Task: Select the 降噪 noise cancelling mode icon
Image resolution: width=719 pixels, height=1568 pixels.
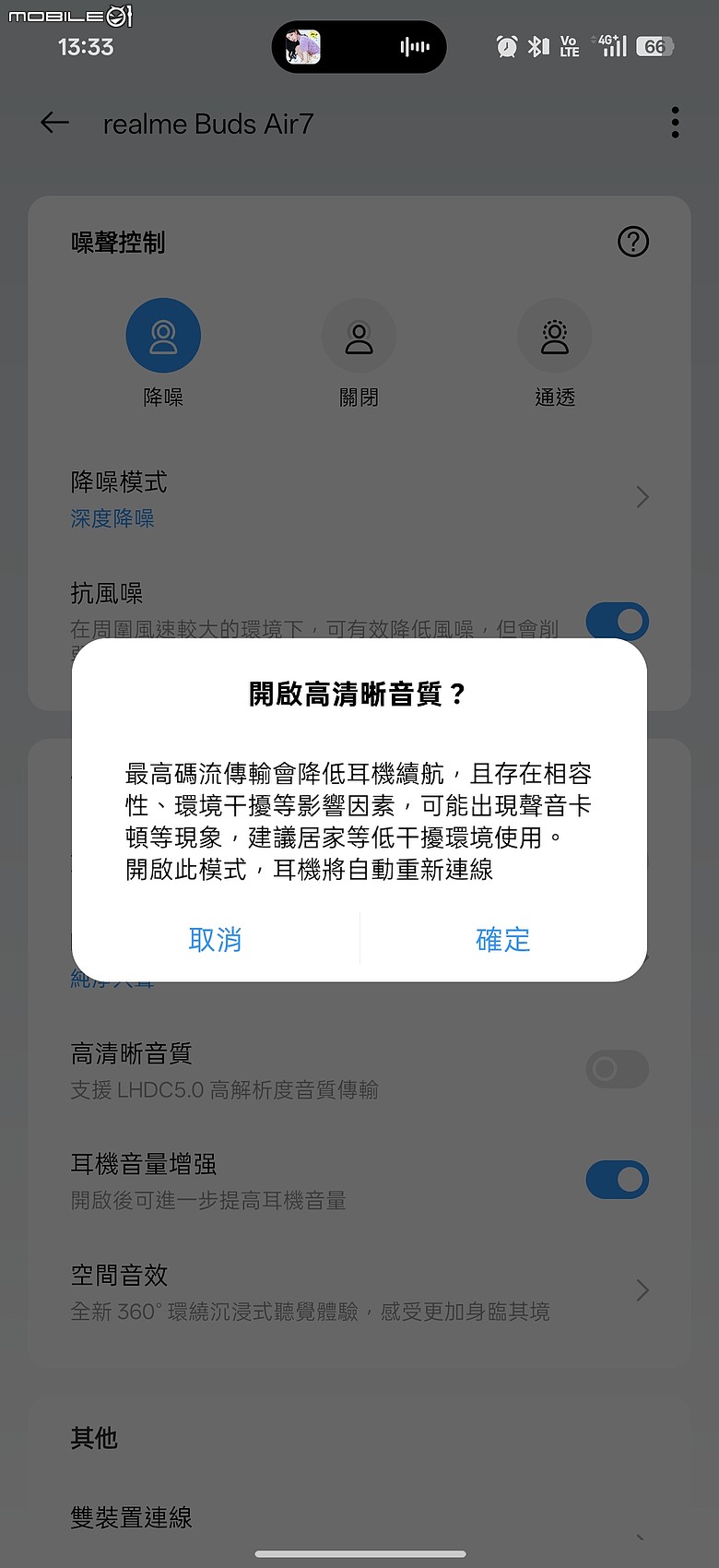Action: click(163, 335)
